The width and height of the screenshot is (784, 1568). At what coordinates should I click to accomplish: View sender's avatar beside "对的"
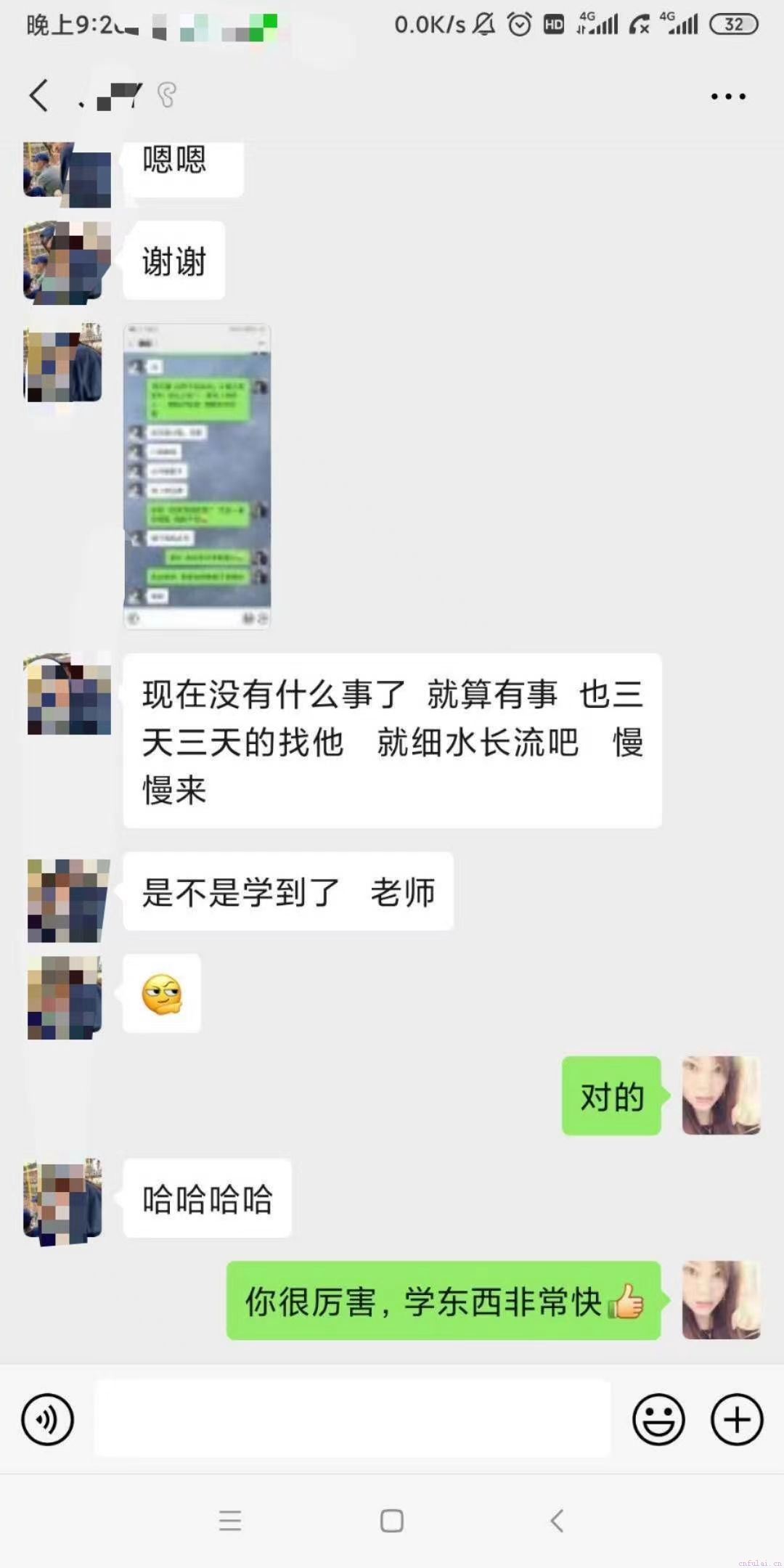(721, 1095)
